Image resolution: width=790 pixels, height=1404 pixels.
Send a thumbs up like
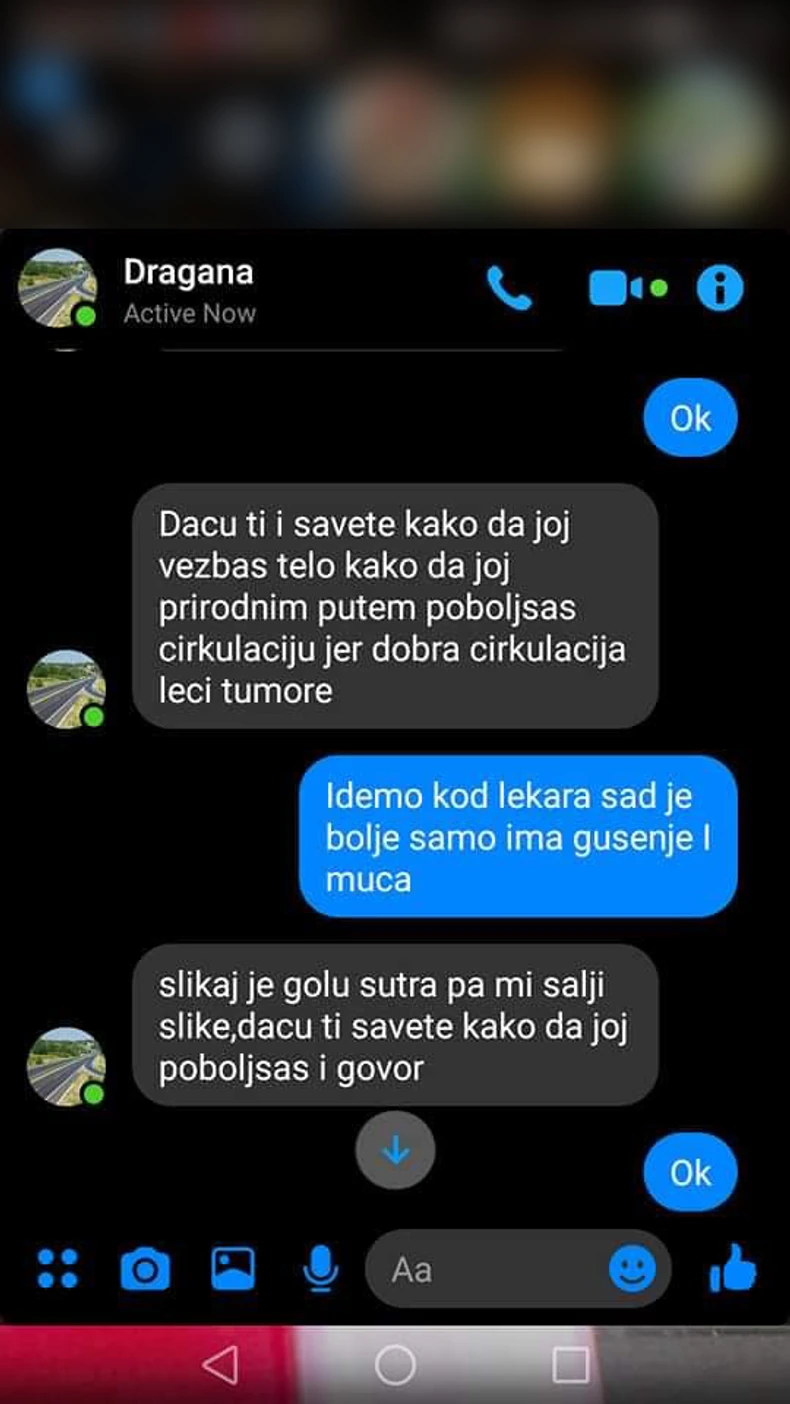[731, 1269]
